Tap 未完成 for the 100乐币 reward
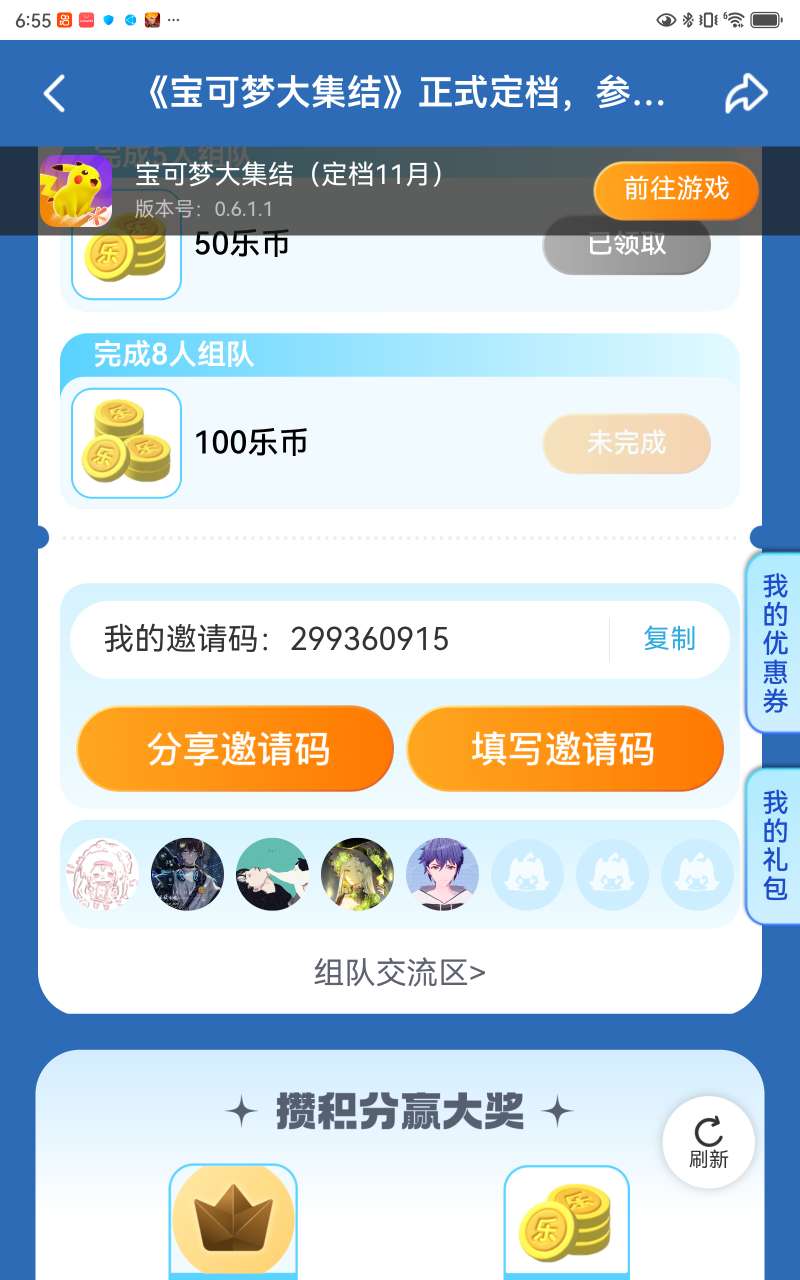Viewport: 800px width, 1280px height. click(626, 443)
